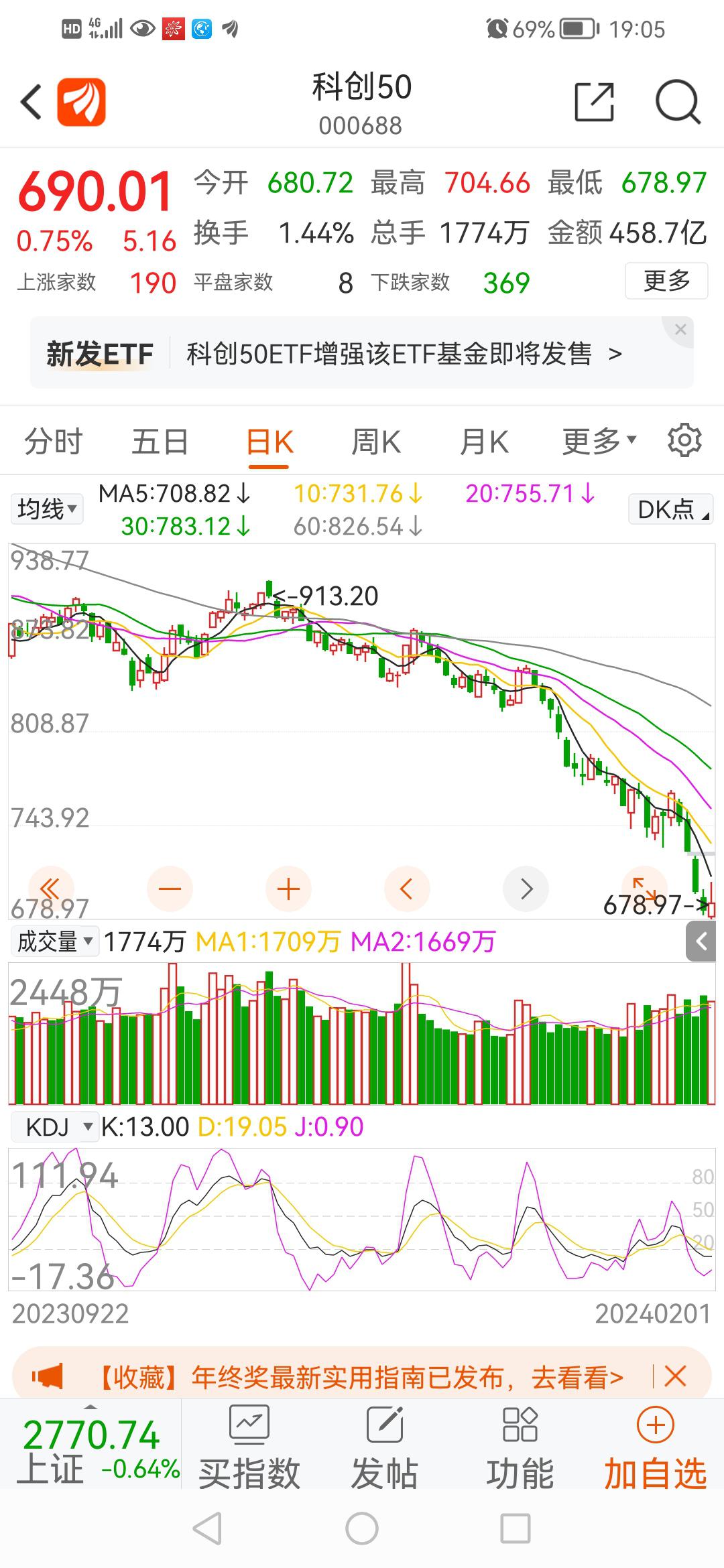Tap 更多 to view more quote details
Screen dimensions: 724x1568
[x=666, y=281]
